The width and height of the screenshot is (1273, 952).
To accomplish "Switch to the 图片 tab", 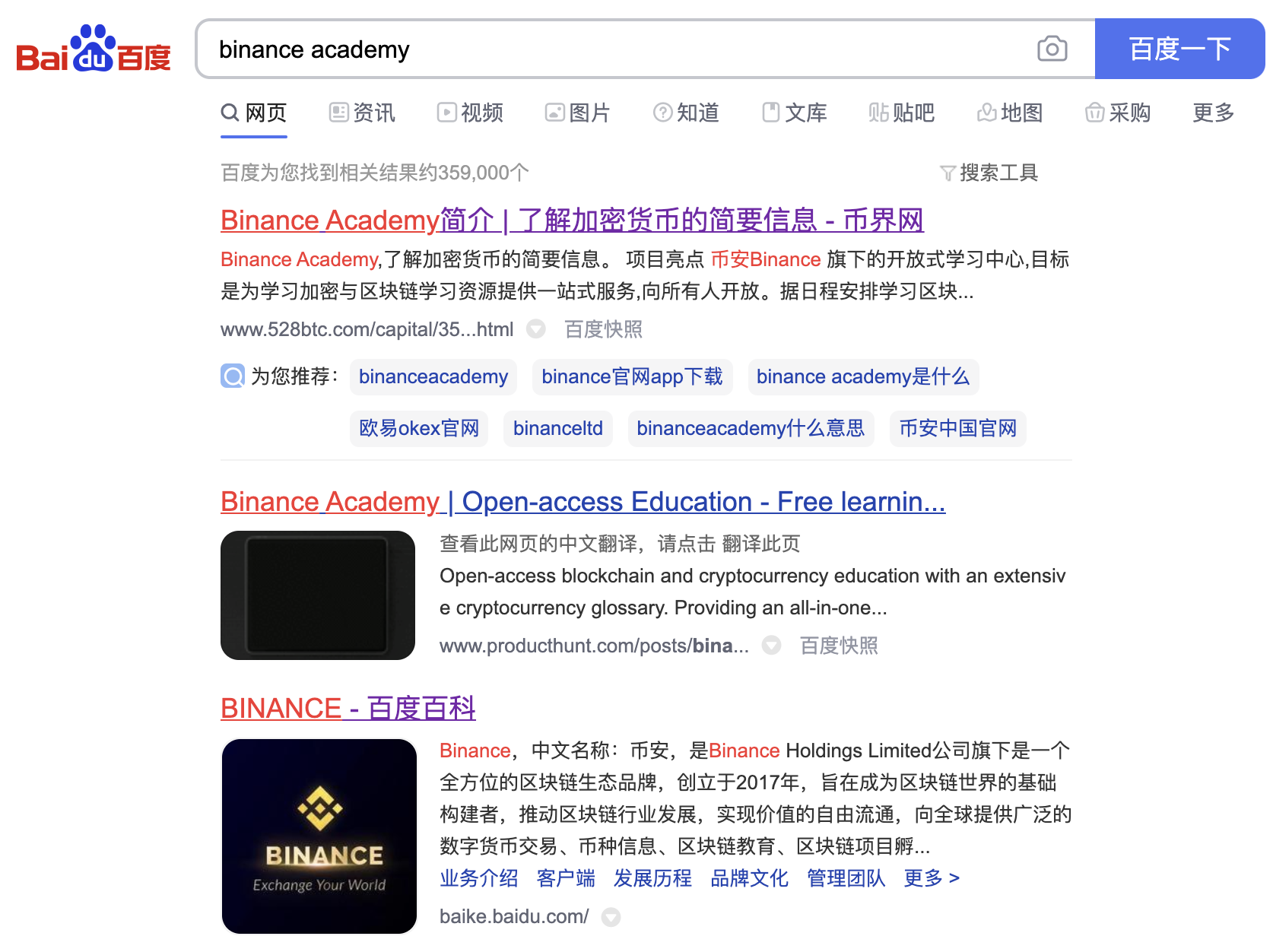I will point(579,113).
